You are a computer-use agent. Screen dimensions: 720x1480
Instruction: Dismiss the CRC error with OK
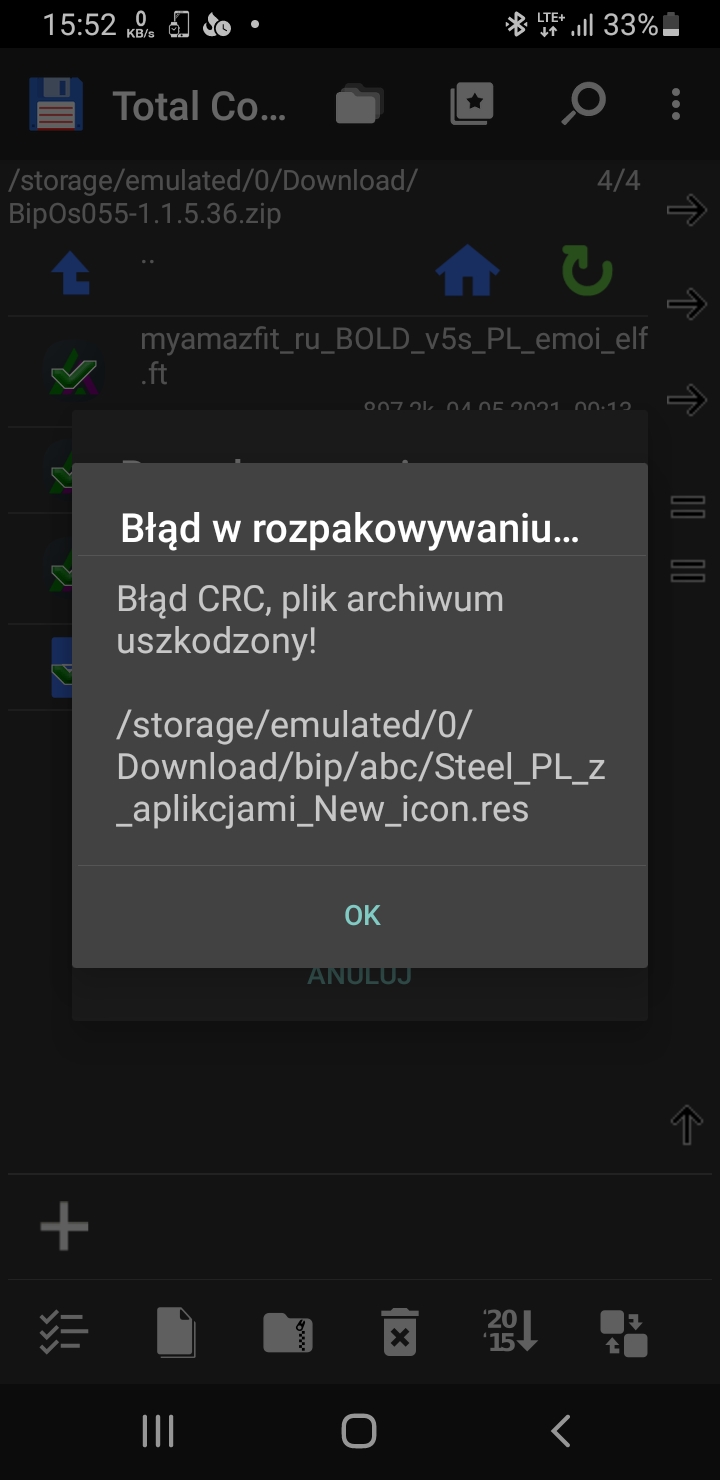click(361, 915)
